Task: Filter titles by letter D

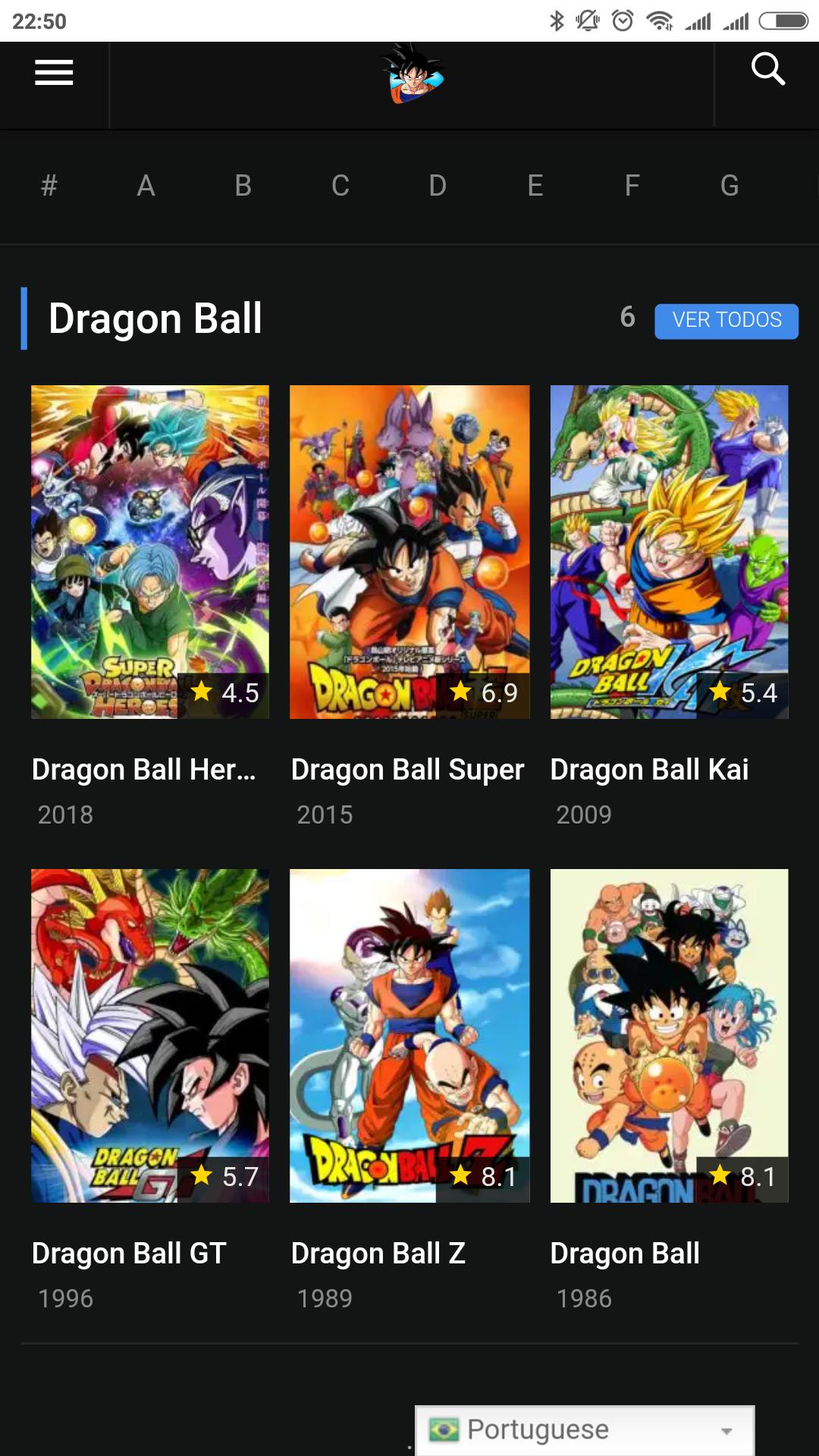Action: (438, 186)
